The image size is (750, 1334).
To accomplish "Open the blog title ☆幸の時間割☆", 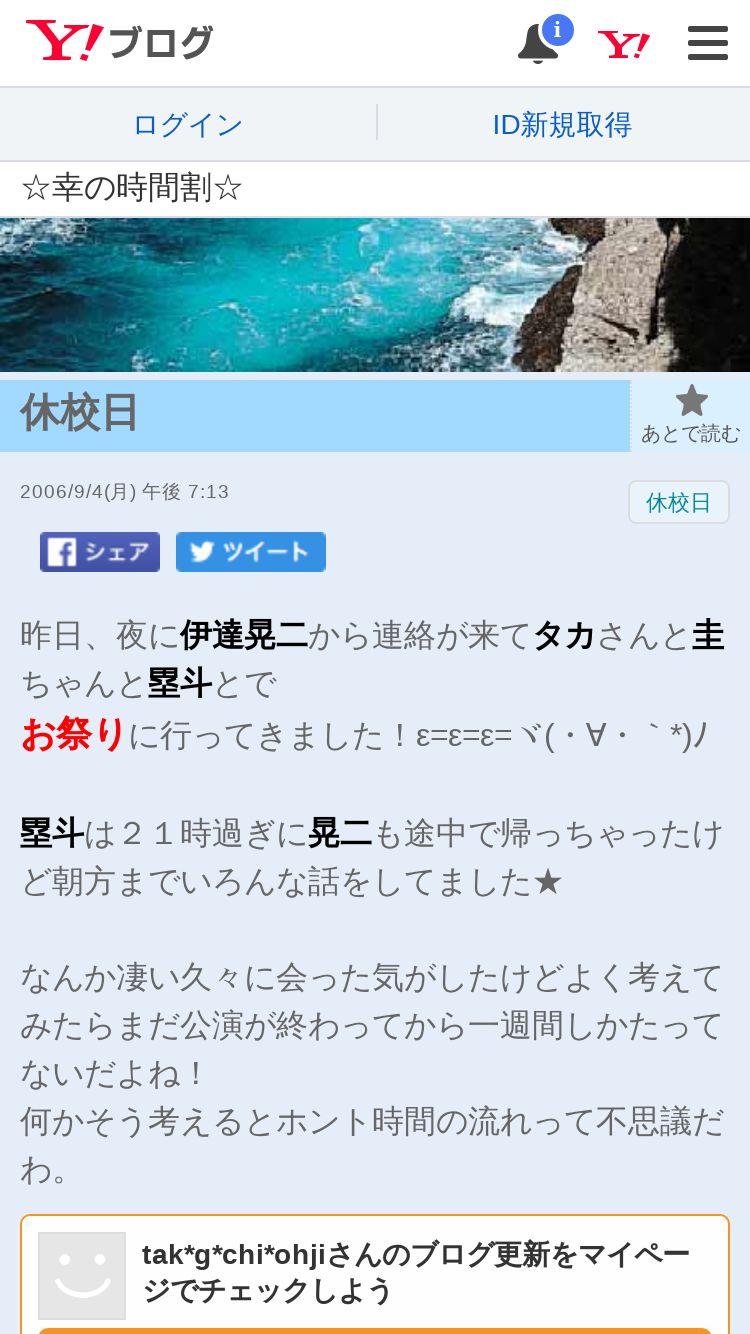I will pos(132,188).
